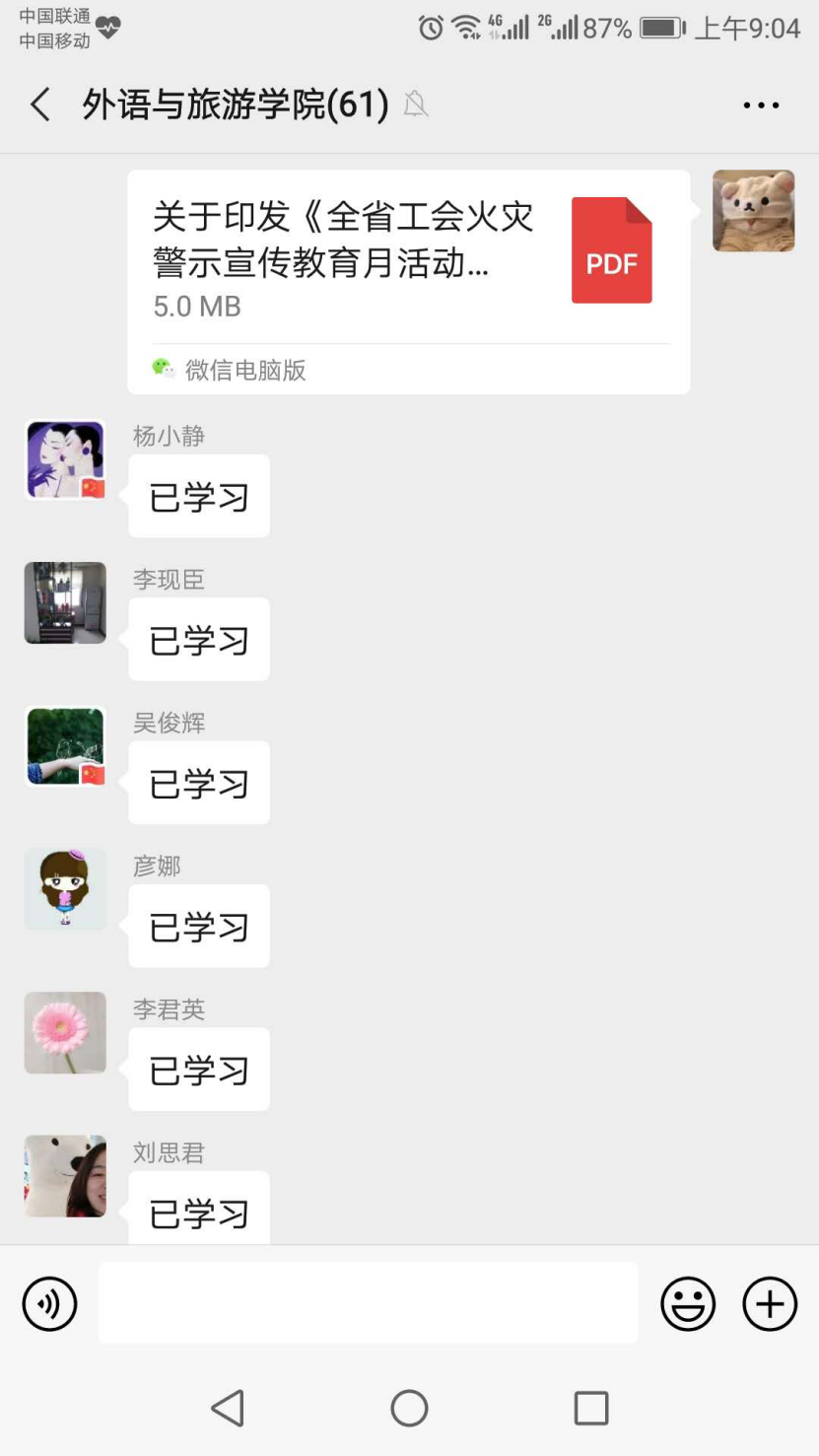Tap the system home button
819x1456 pixels.
[x=409, y=1408]
